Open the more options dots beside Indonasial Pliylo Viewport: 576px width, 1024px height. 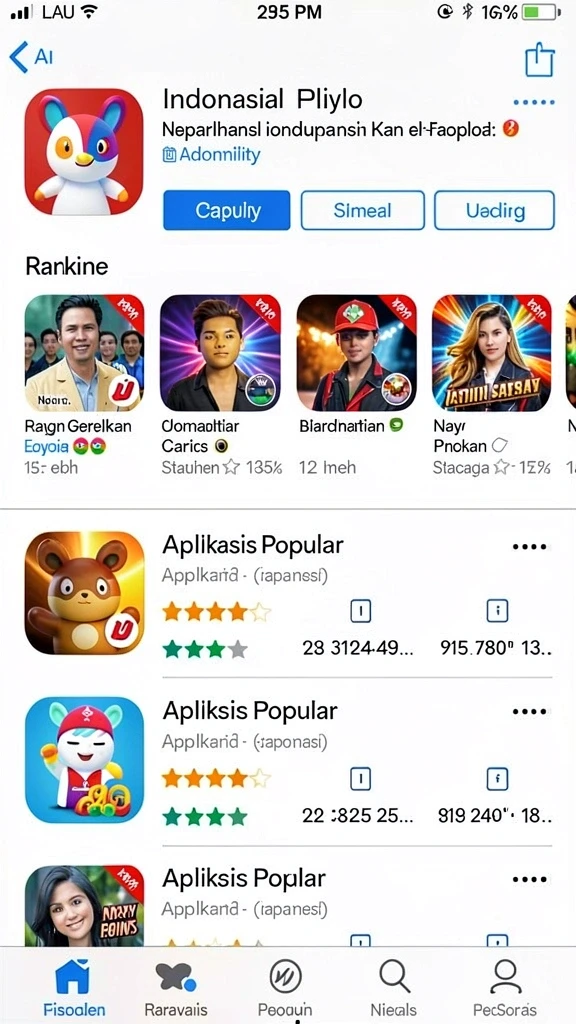(534, 103)
